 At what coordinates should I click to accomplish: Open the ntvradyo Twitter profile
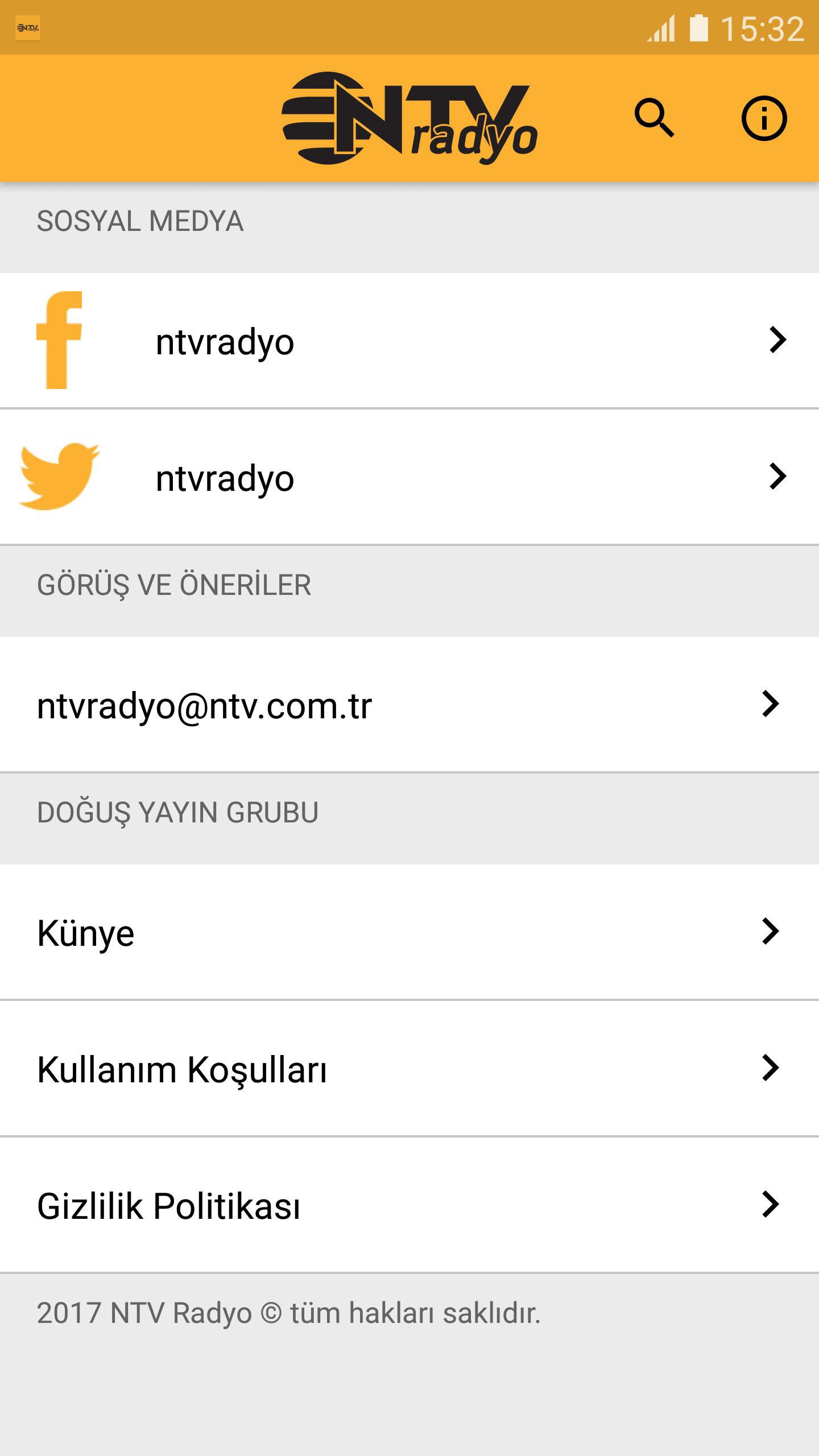pos(409,477)
